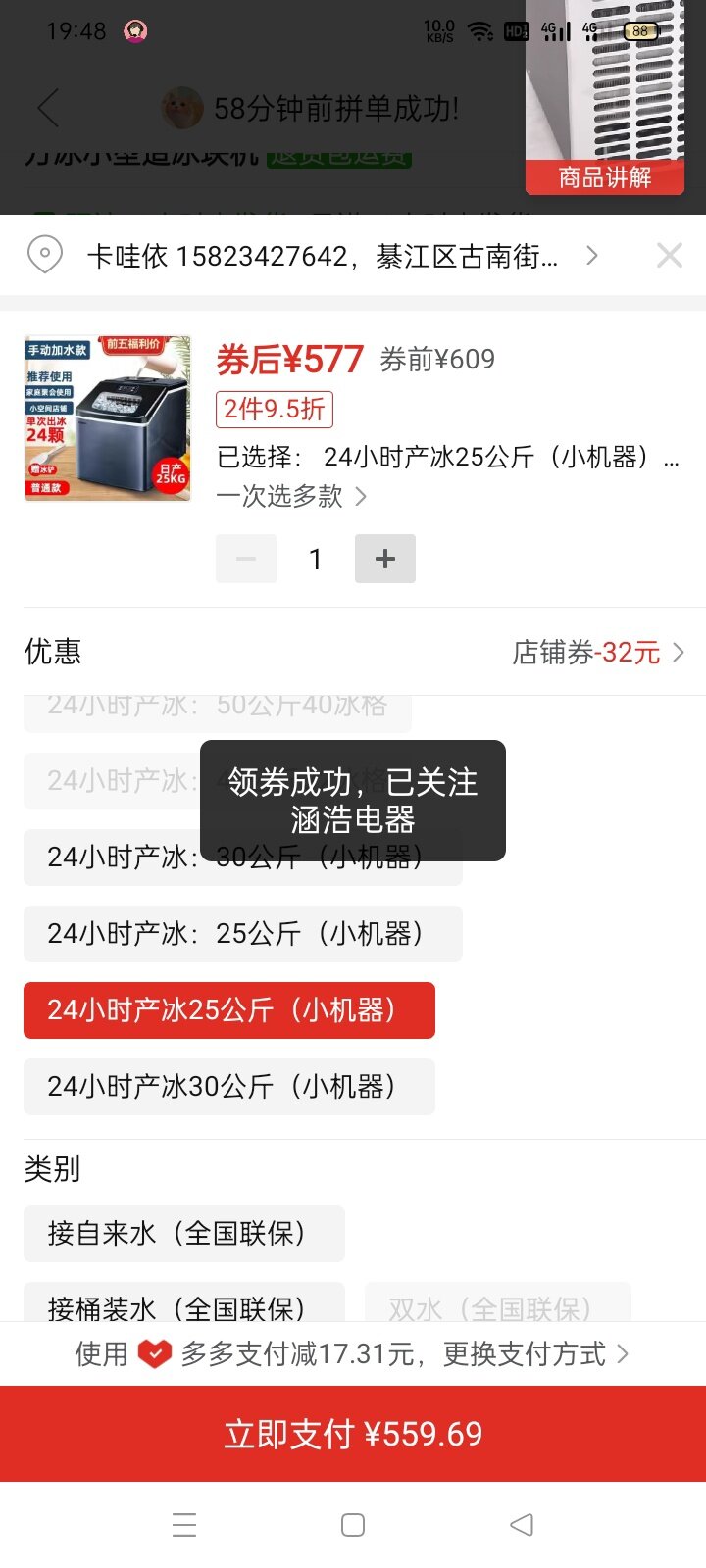Choose 接自来水（全国联保）category

pyautogui.click(x=183, y=1234)
